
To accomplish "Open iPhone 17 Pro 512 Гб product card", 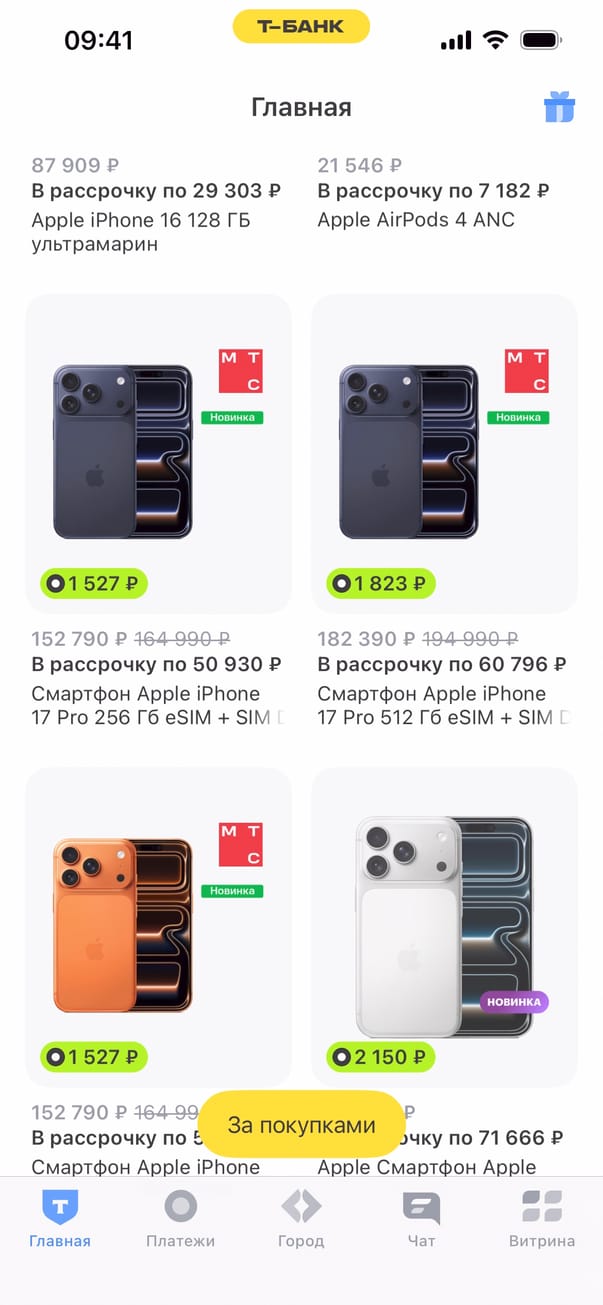I will [x=444, y=455].
